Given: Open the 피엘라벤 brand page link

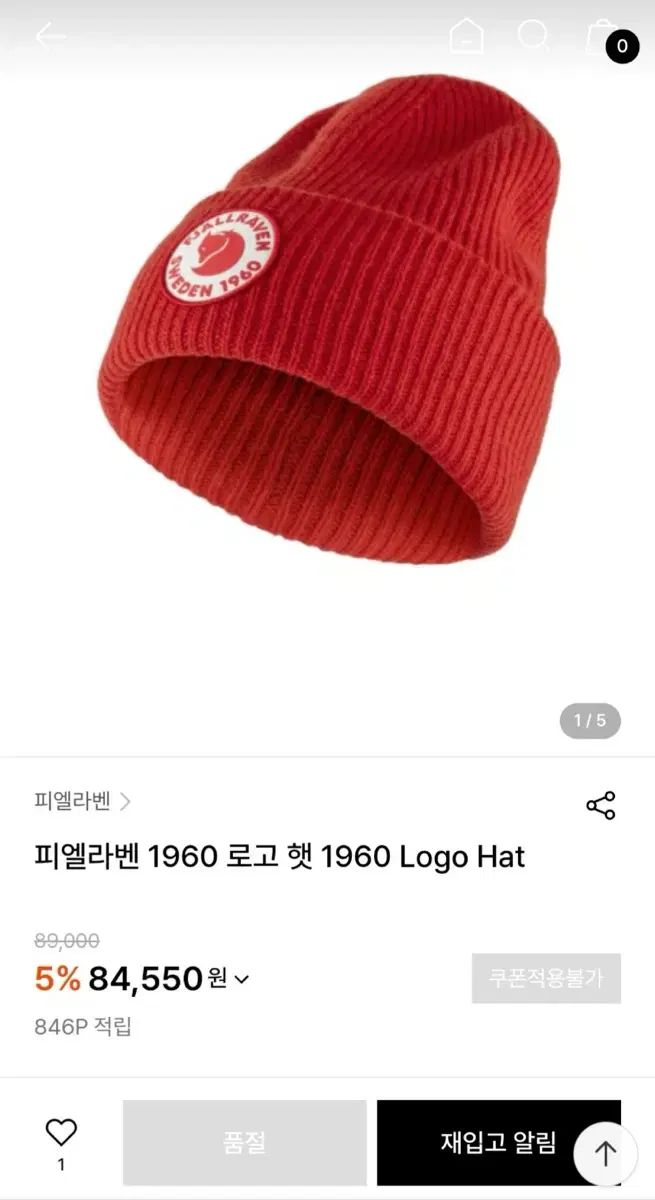Looking at the screenshot, I should (x=82, y=801).
